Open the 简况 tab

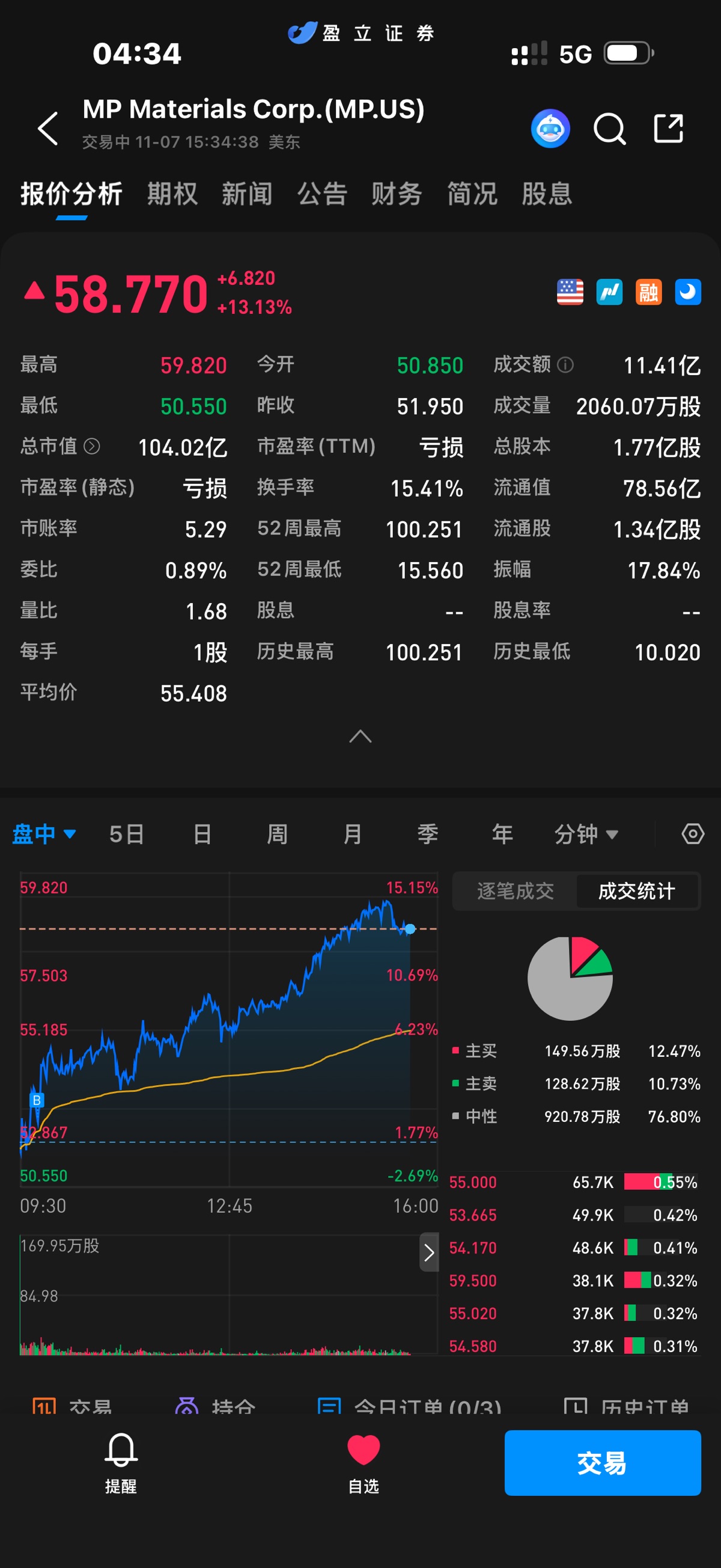tap(472, 194)
